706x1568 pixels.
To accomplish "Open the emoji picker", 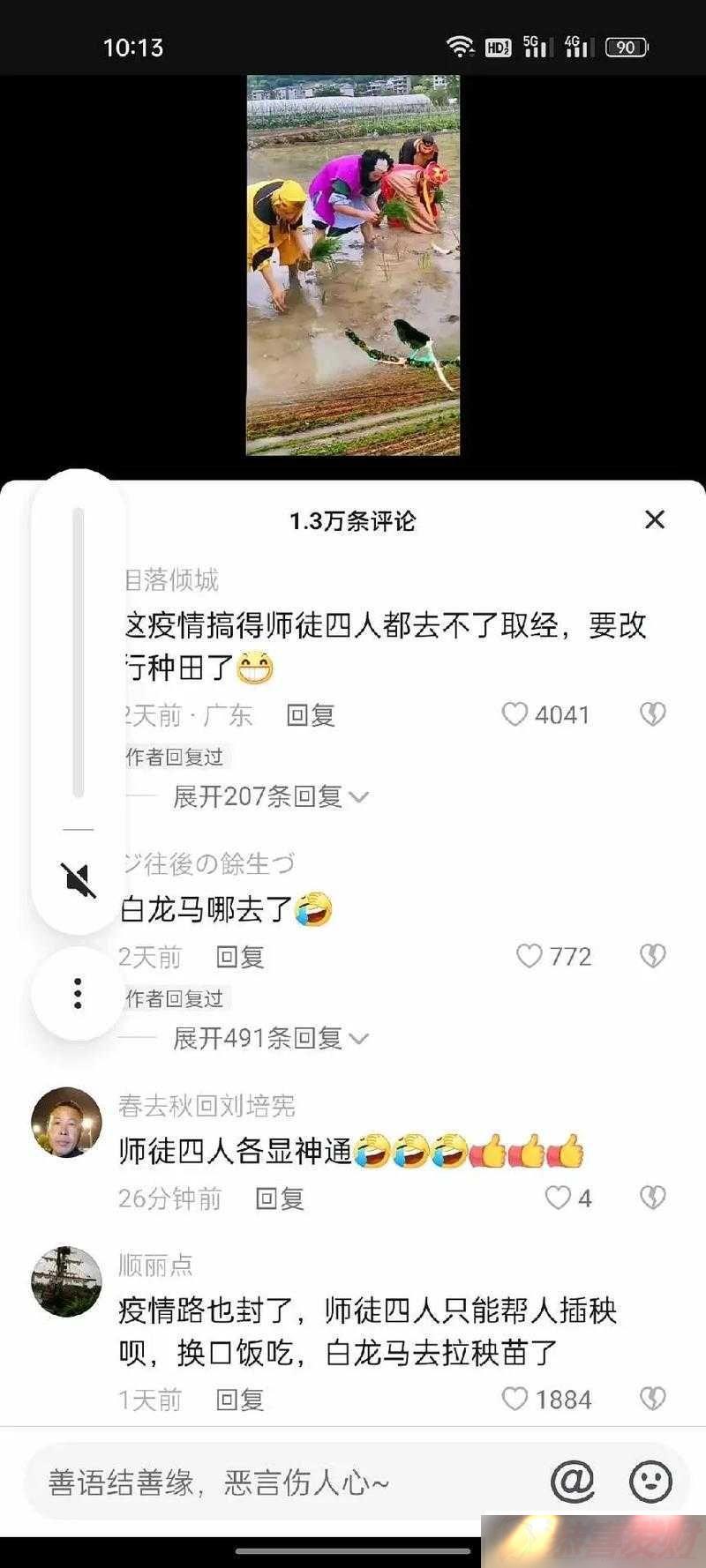I will 650,1482.
